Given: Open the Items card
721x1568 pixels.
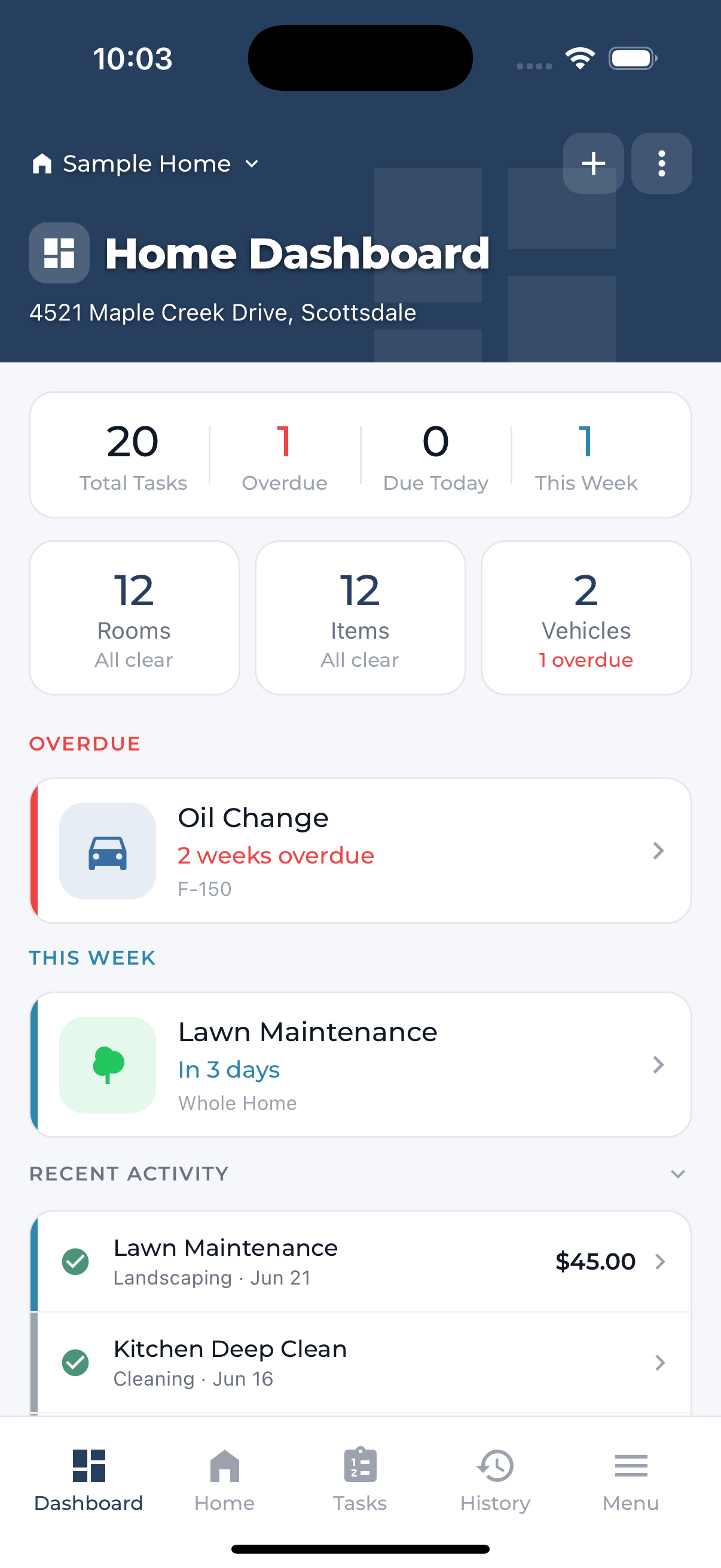Looking at the screenshot, I should click(x=360, y=617).
